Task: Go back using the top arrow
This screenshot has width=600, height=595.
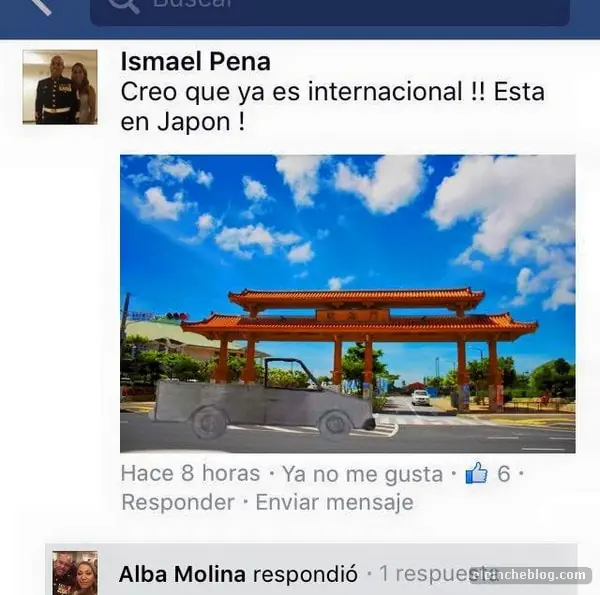Action: [38, 6]
